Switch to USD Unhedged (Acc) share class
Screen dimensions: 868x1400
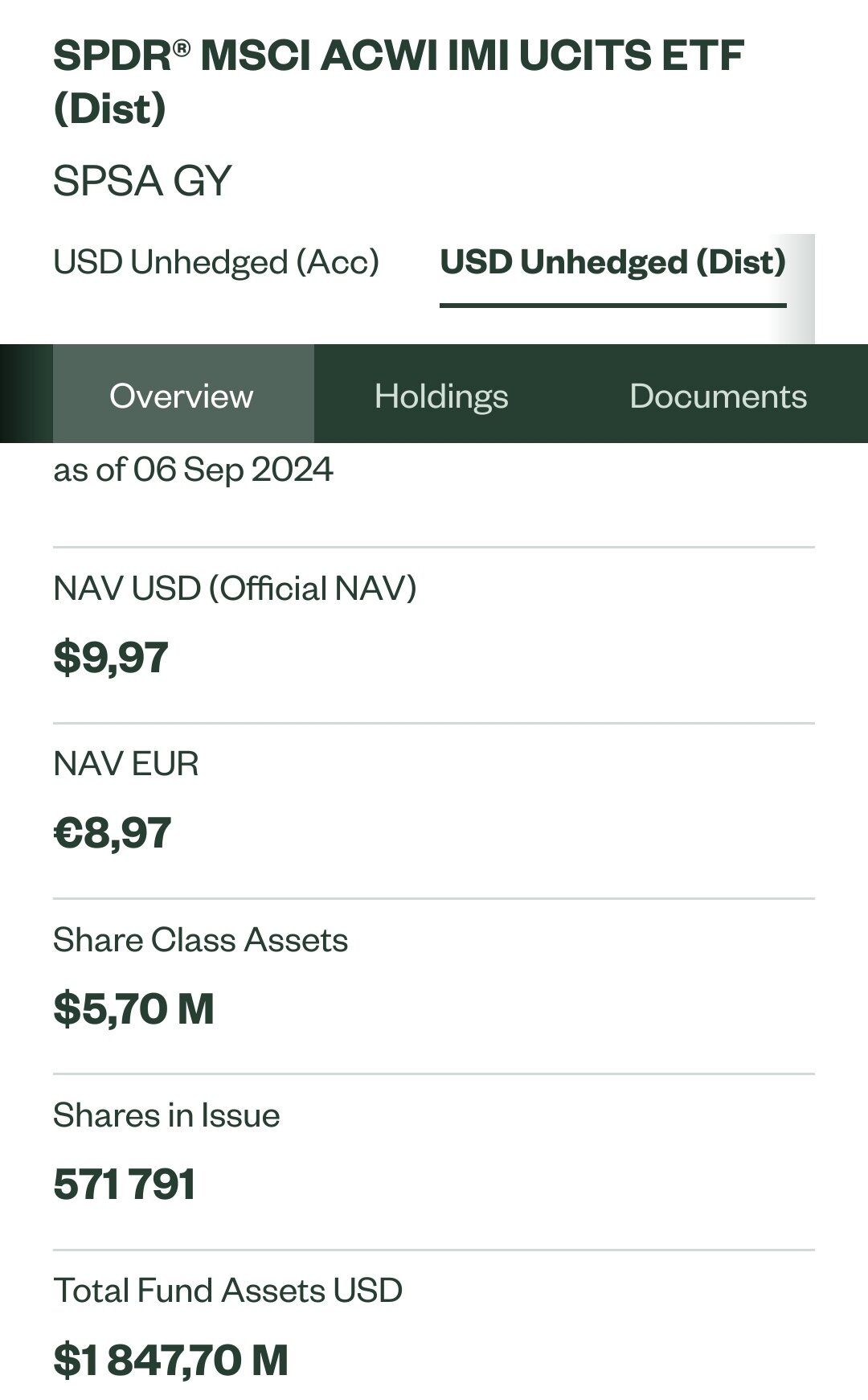point(215,262)
